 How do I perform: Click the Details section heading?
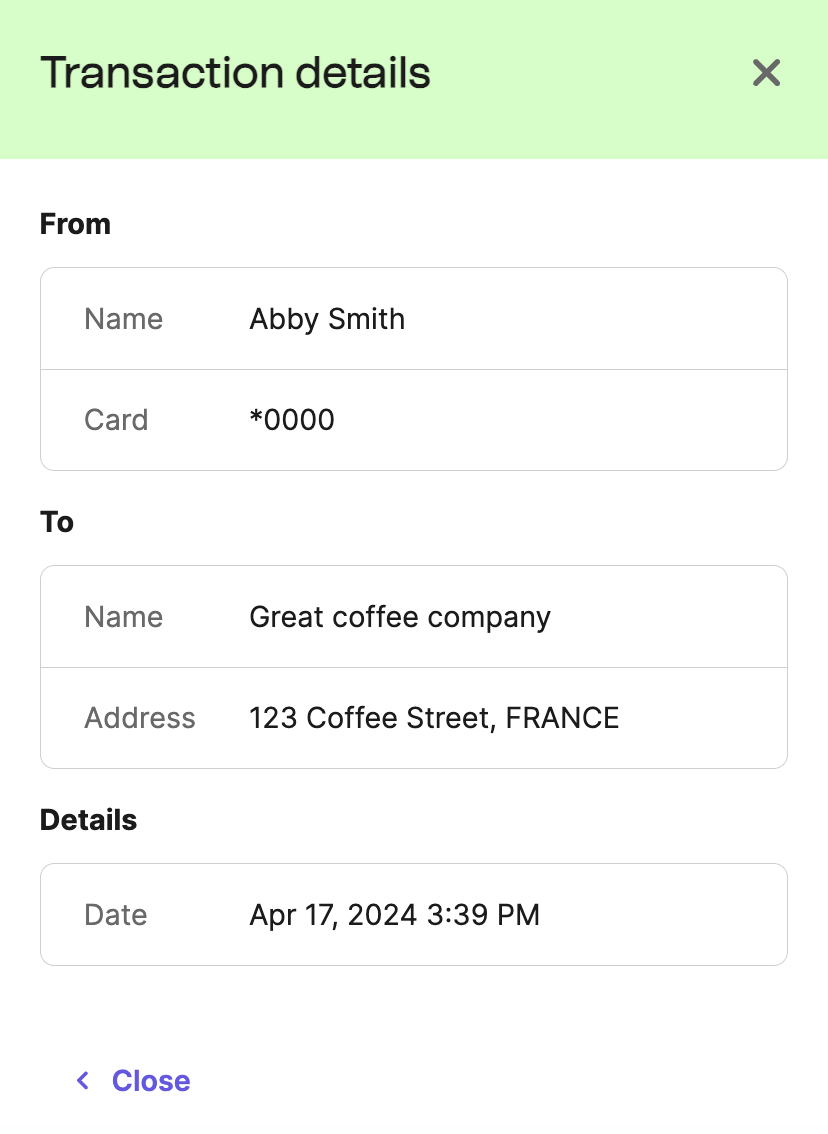[88, 820]
